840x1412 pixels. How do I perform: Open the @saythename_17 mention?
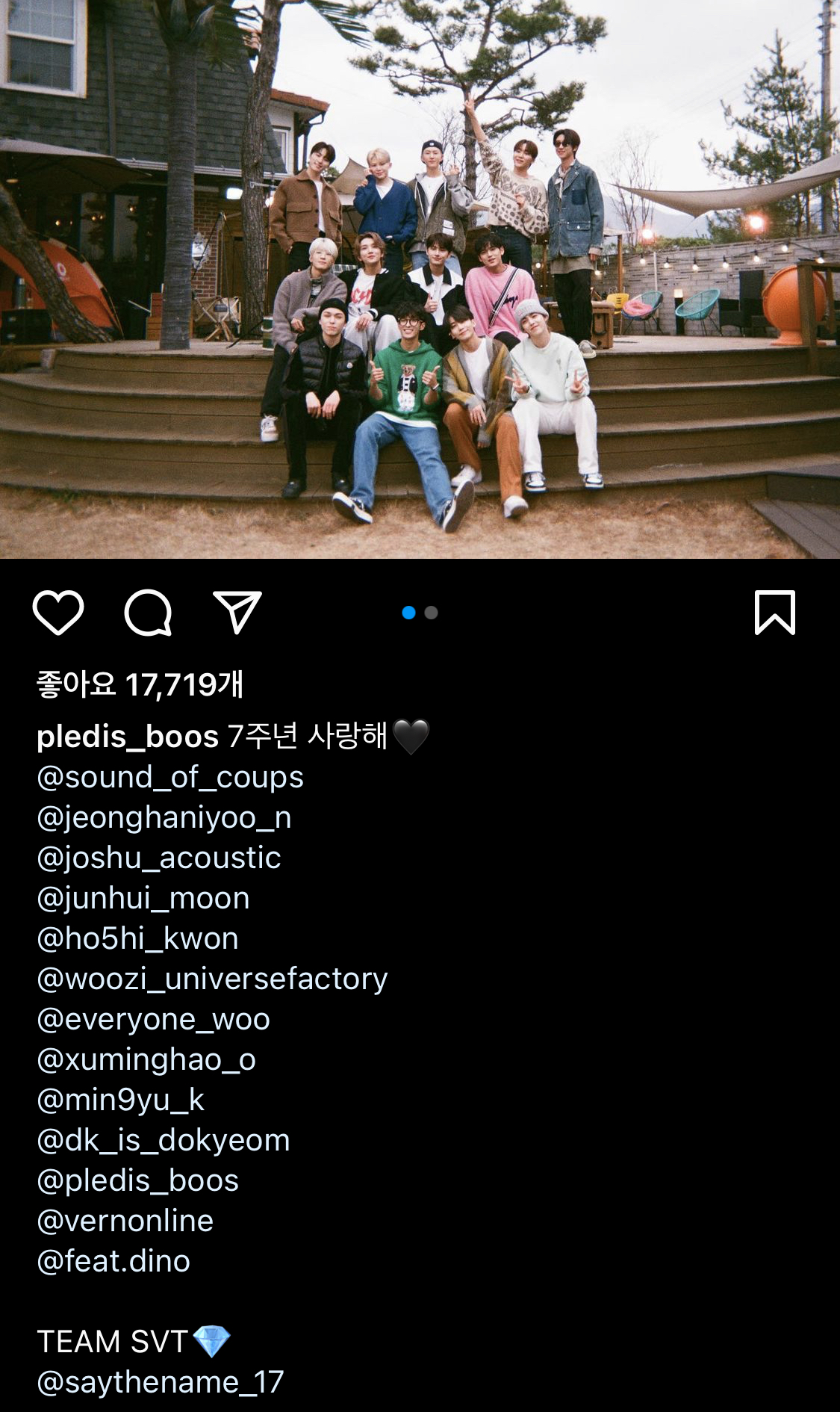pos(161,1382)
